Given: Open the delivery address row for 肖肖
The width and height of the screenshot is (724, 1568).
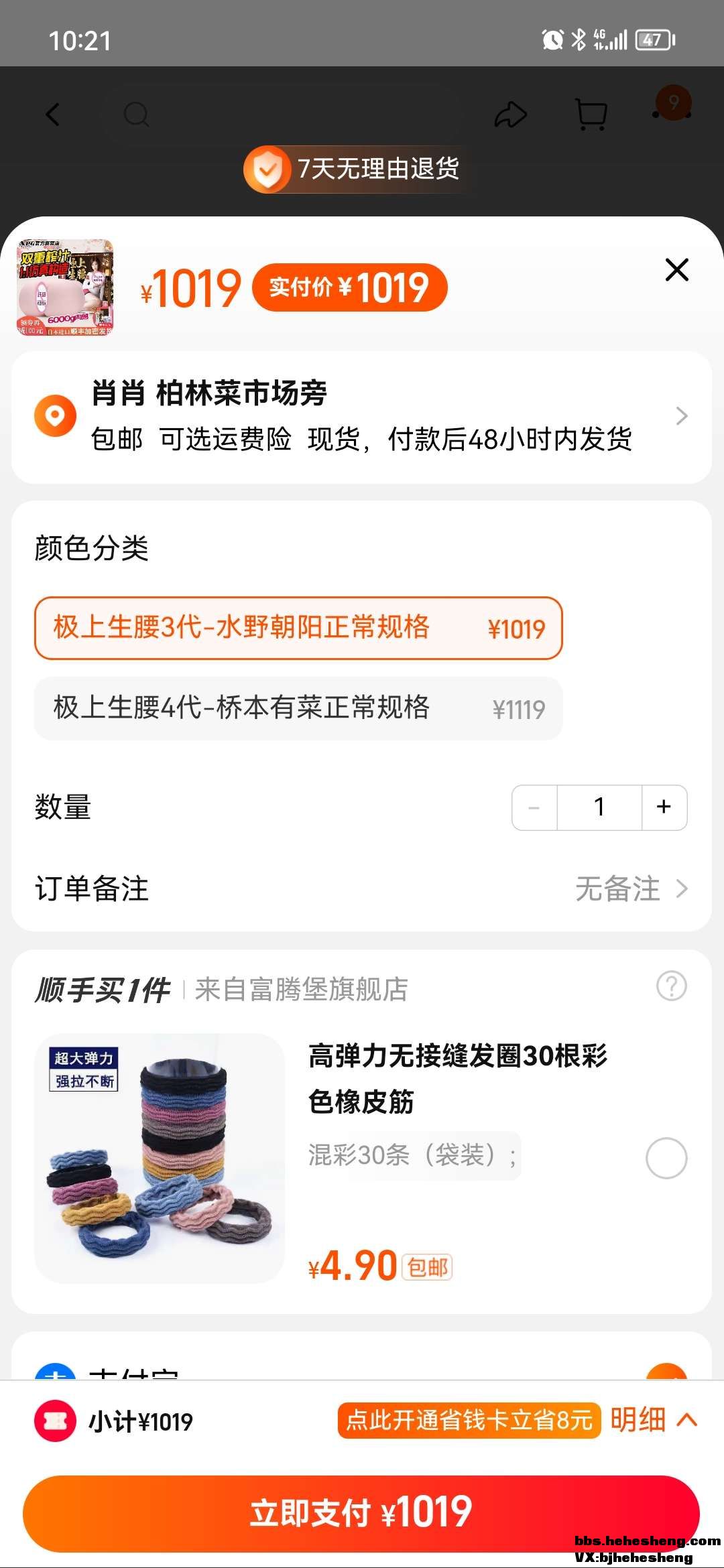Looking at the screenshot, I should [362, 416].
